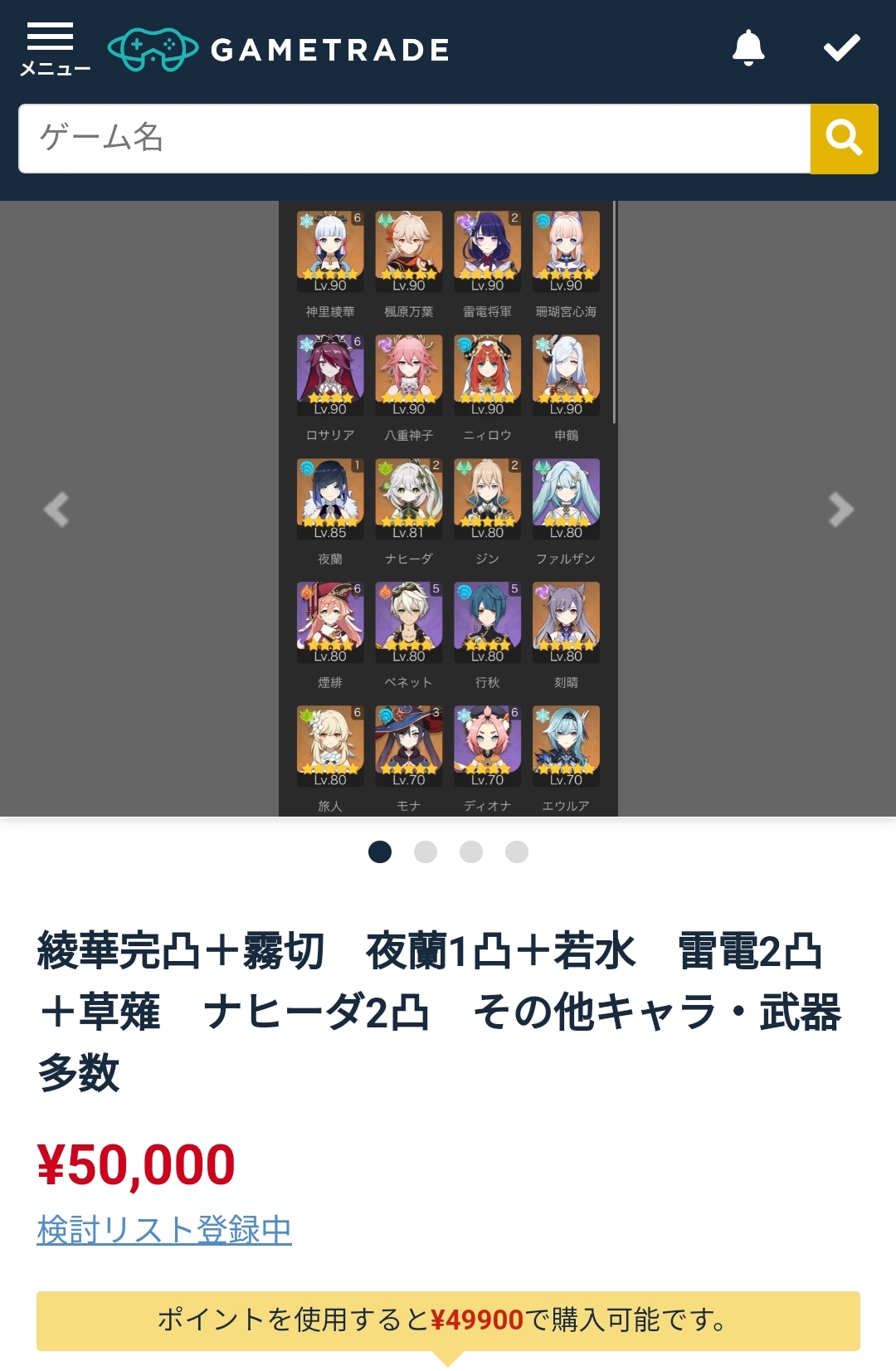Open the character list screenshot
Screen dimensions: 896x1371
click(x=448, y=509)
